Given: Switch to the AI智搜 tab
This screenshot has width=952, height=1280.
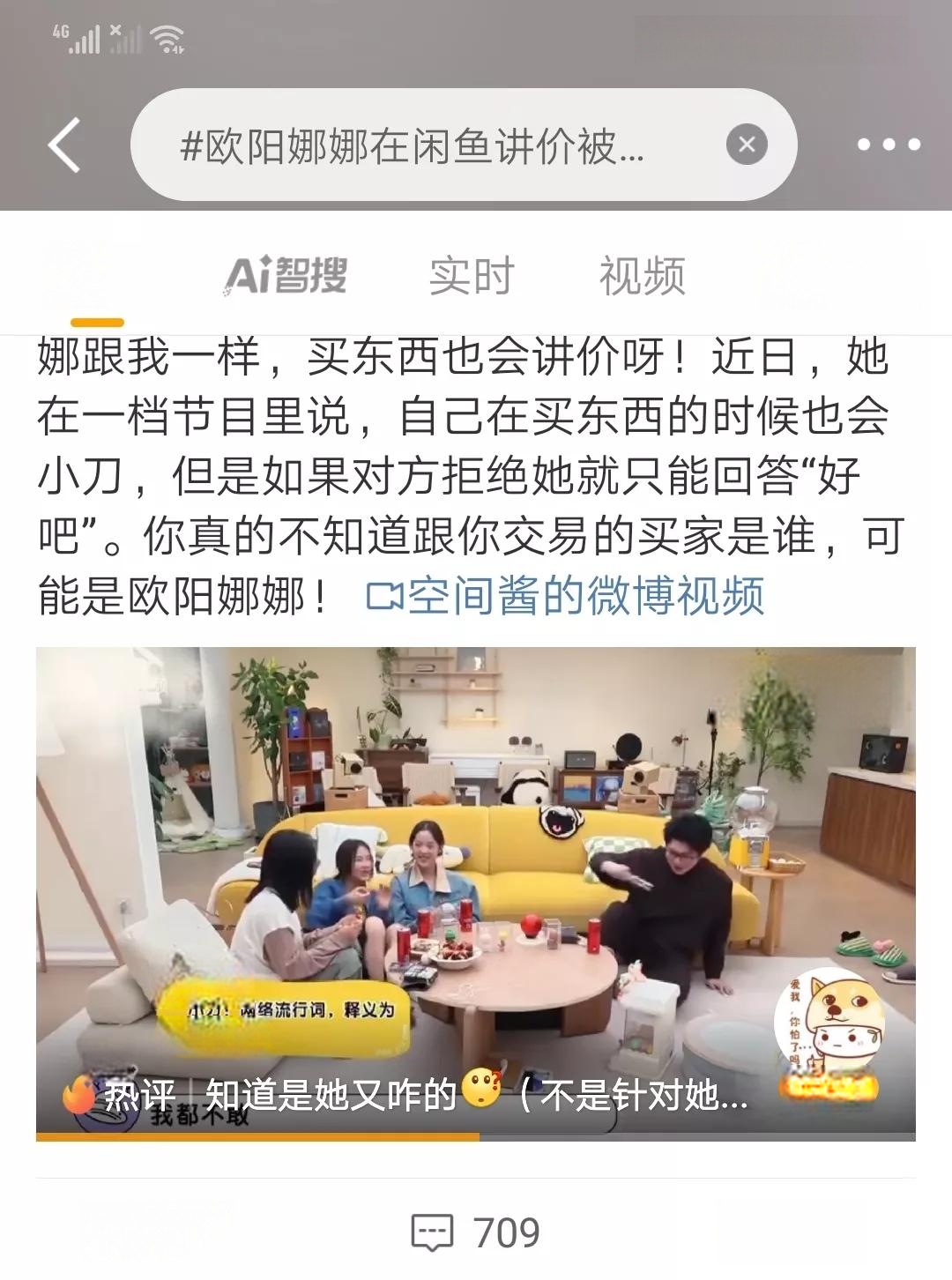Looking at the screenshot, I should pyautogui.click(x=286, y=276).
